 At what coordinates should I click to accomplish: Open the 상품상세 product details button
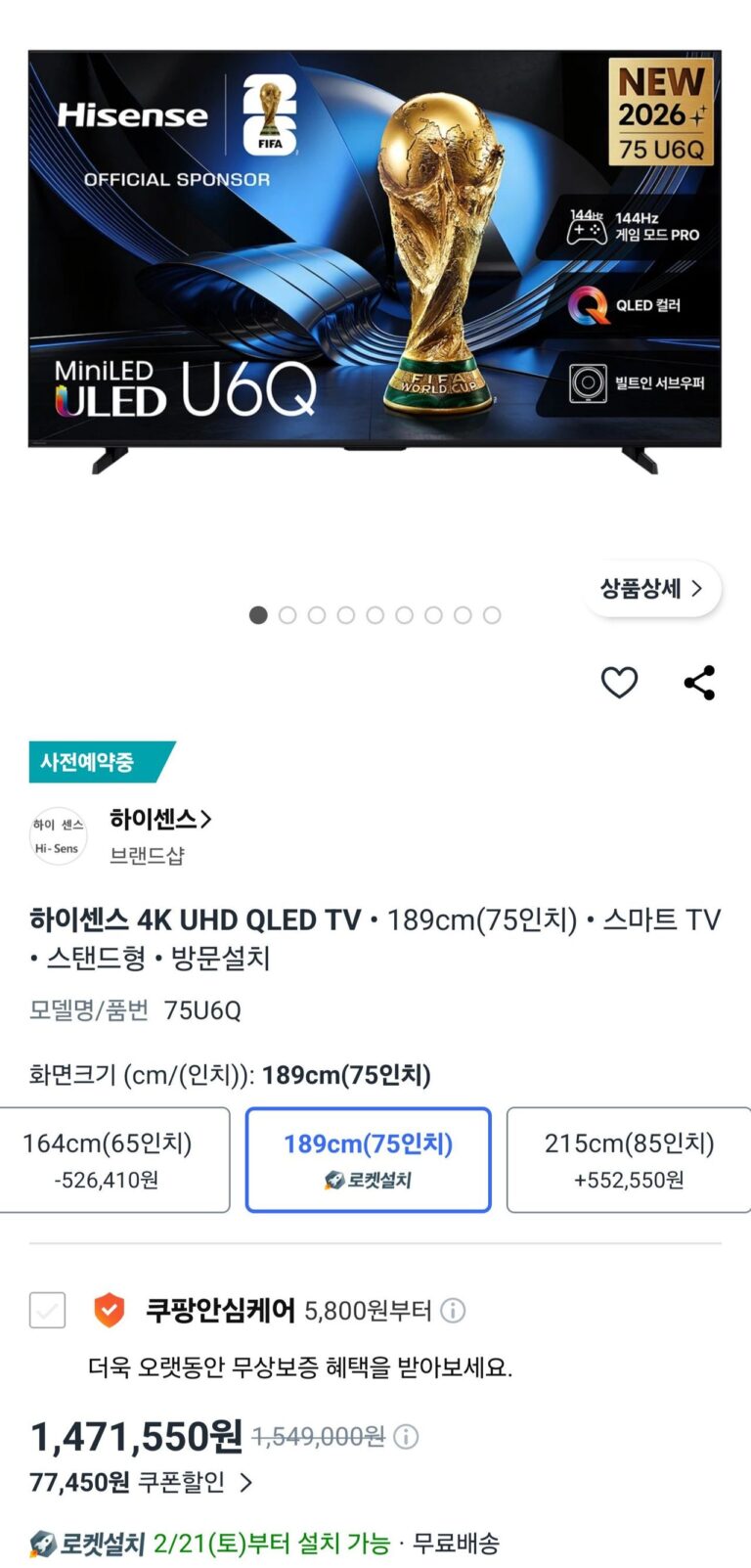pyautogui.click(x=651, y=588)
